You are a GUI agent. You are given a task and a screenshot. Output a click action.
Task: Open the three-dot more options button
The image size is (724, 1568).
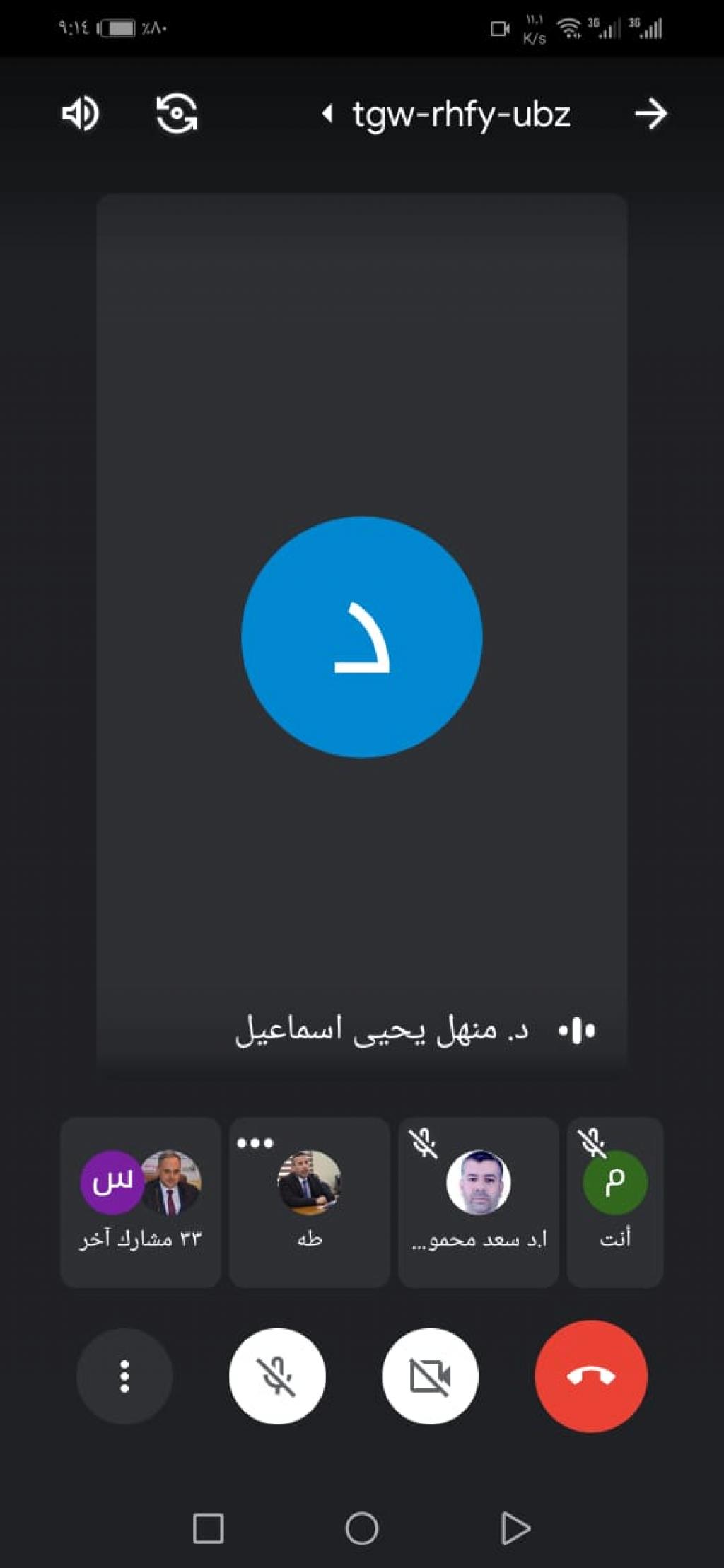pos(124,1376)
